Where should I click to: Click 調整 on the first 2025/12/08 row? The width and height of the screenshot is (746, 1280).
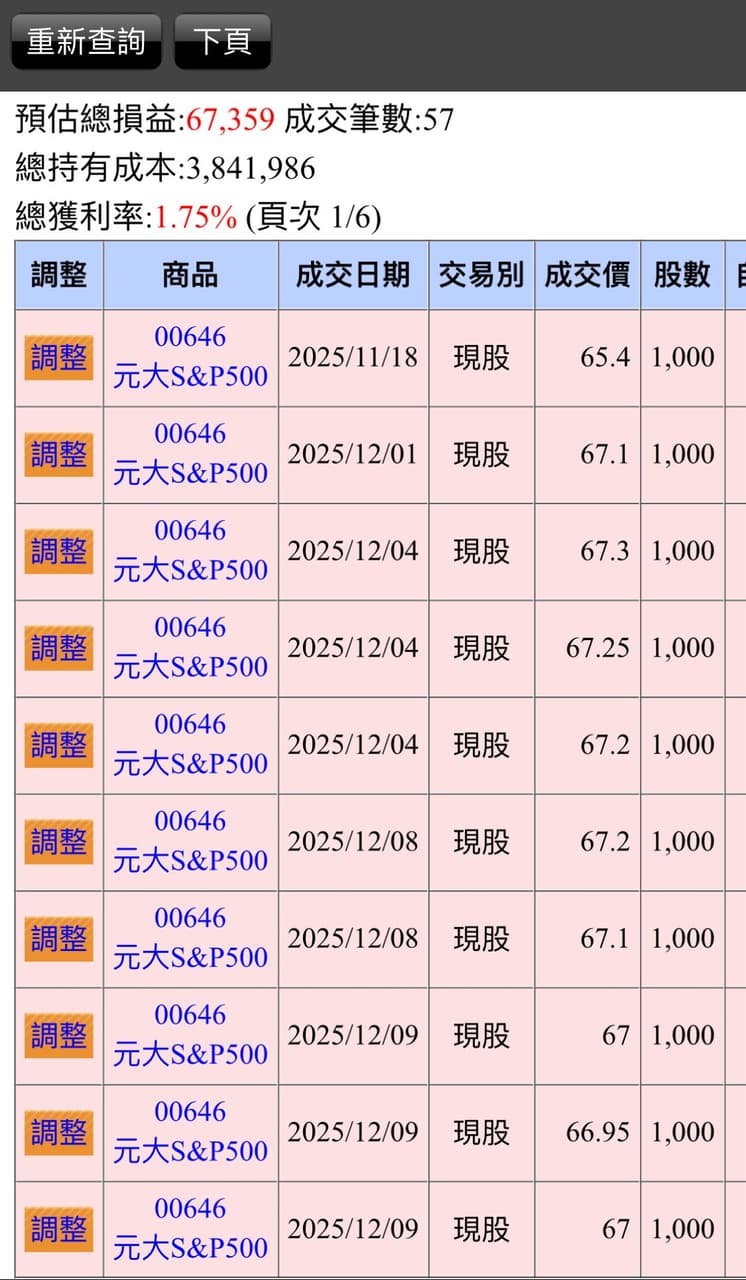(x=59, y=842)
